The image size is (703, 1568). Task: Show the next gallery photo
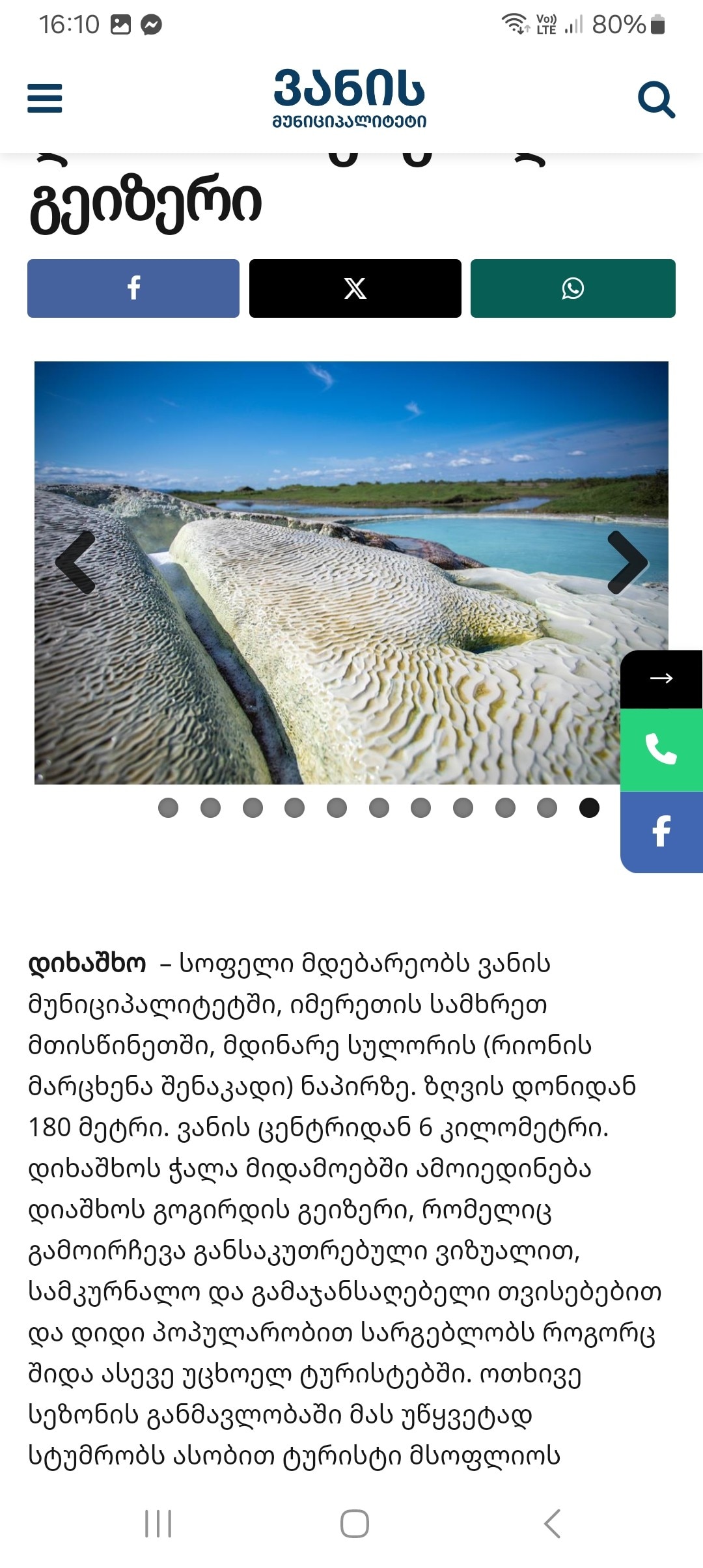click(627, 562)
